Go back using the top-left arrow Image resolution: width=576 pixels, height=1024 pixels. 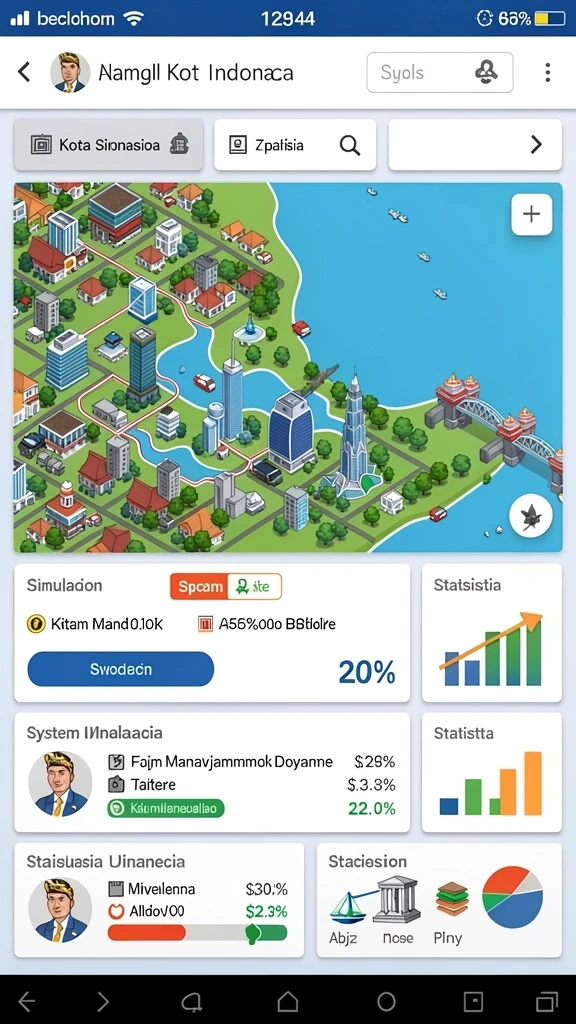[x=24, y=72]
